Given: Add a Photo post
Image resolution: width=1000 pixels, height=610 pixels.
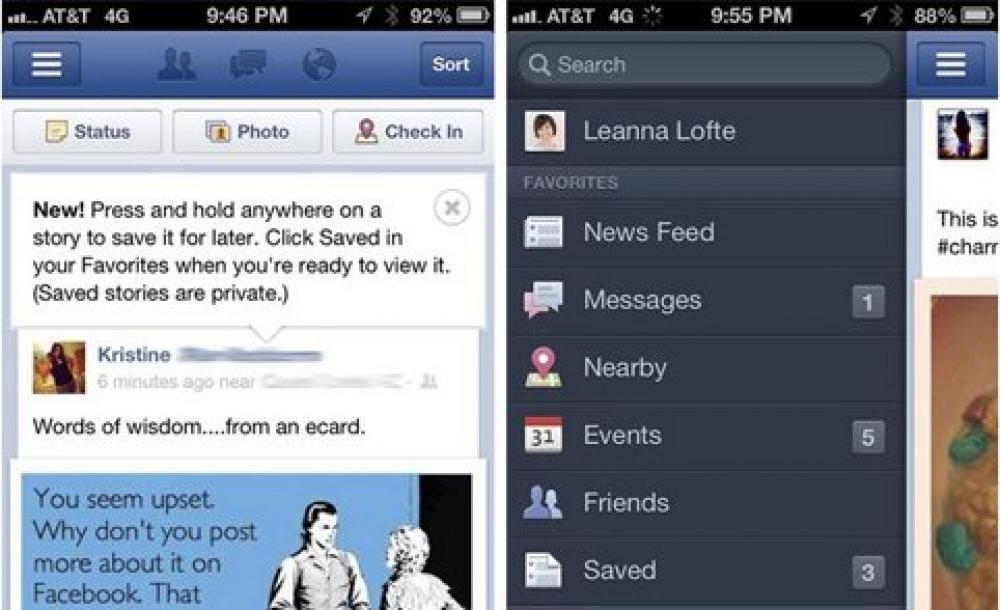Looking at the screenshot, I should [247, 132].
